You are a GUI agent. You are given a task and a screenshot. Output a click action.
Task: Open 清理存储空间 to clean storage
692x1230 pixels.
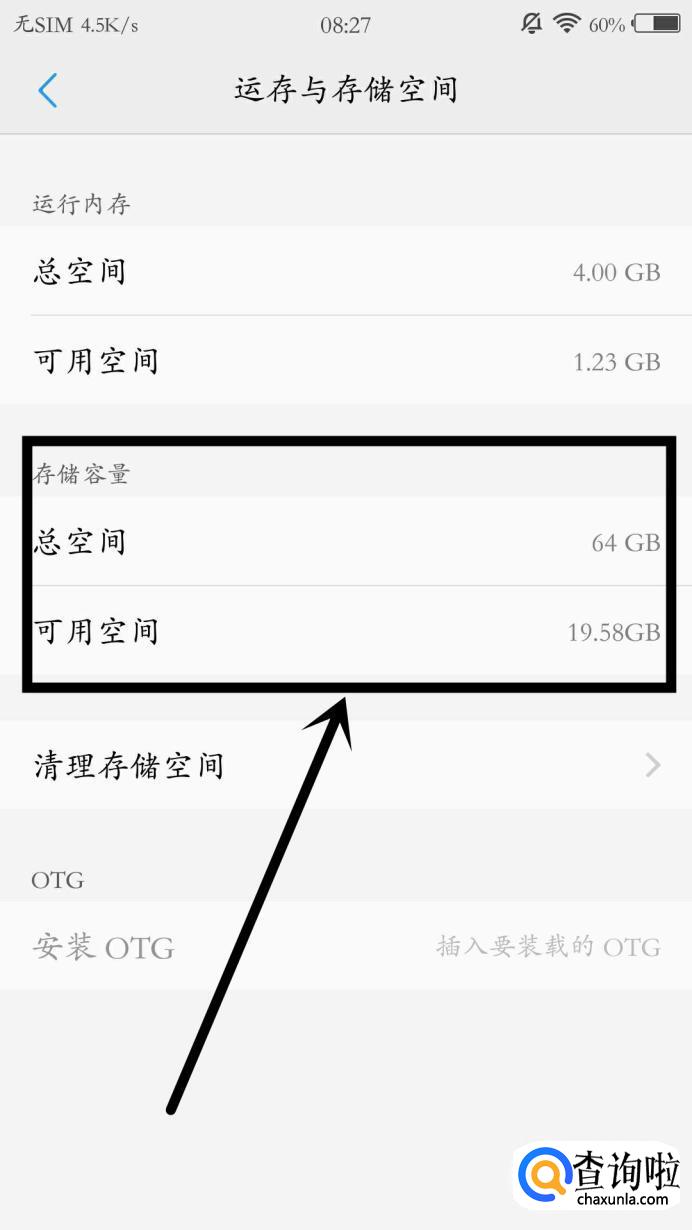[346, 766]
